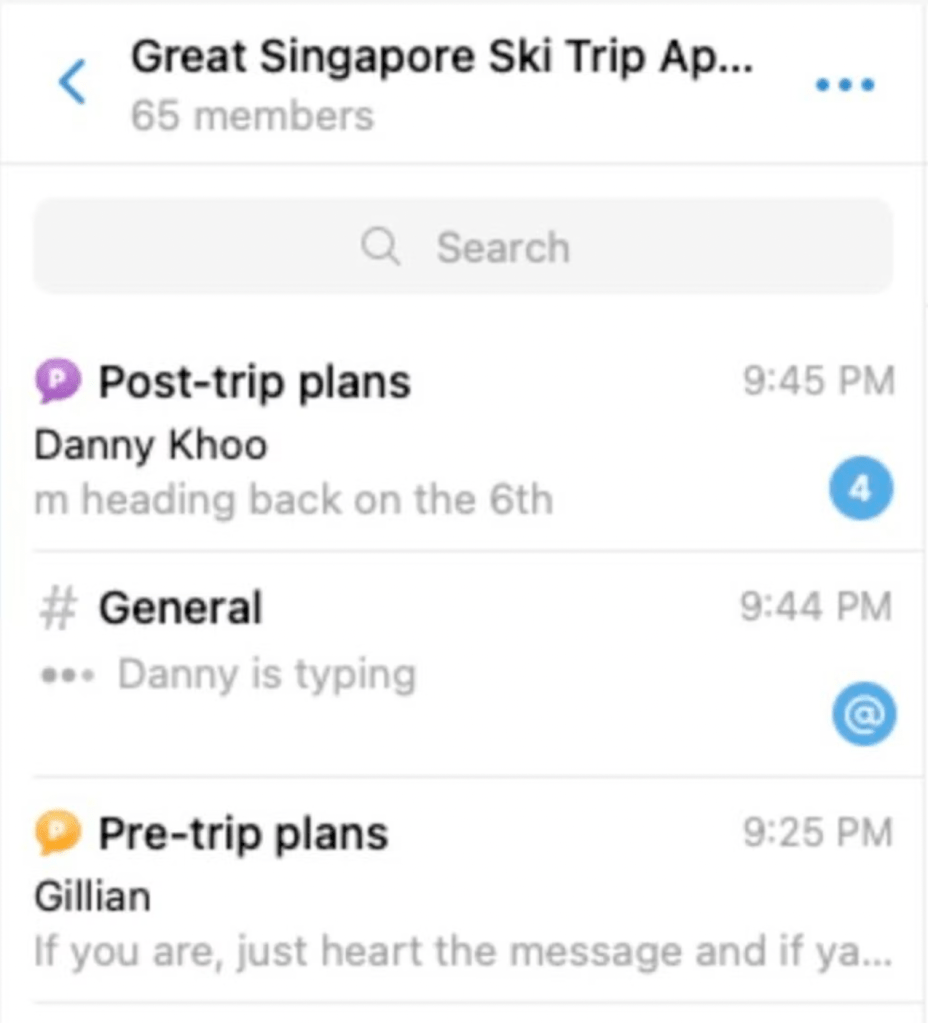Tap the Search field
Viewport: 928px width, 1023px height.
tap(463, 247)
